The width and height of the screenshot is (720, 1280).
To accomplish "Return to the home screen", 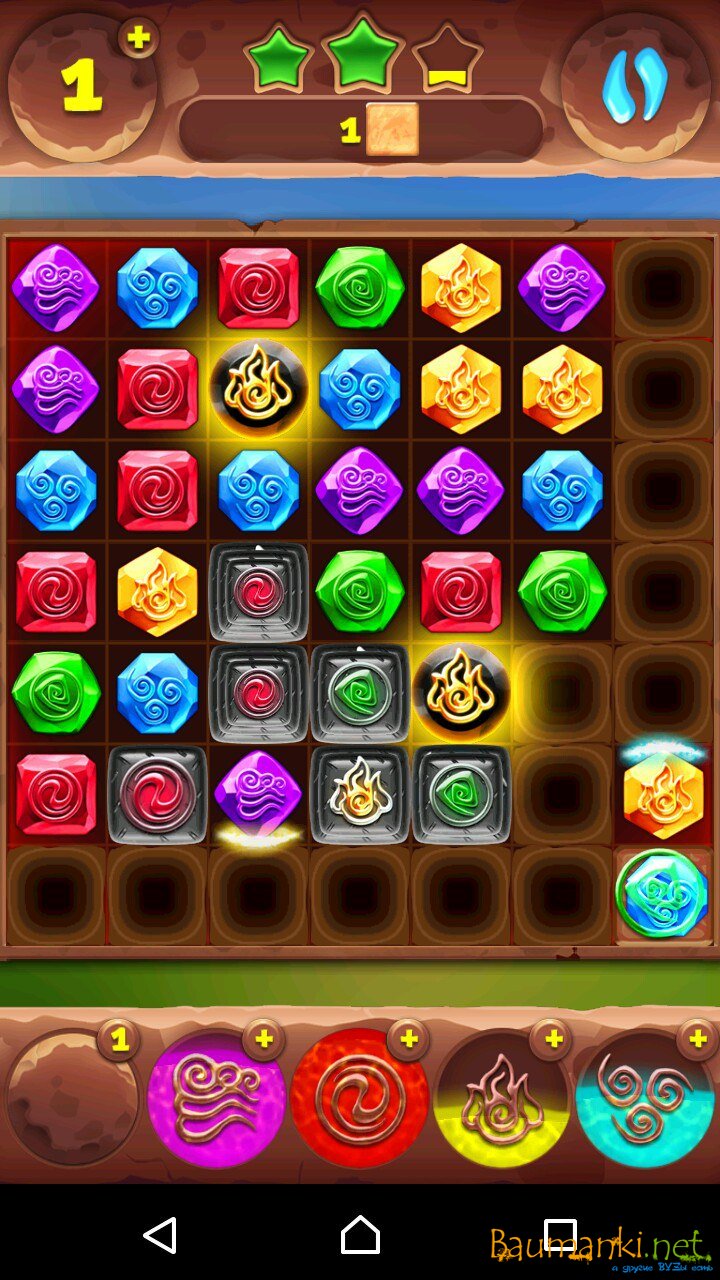I will [360, 1236].
